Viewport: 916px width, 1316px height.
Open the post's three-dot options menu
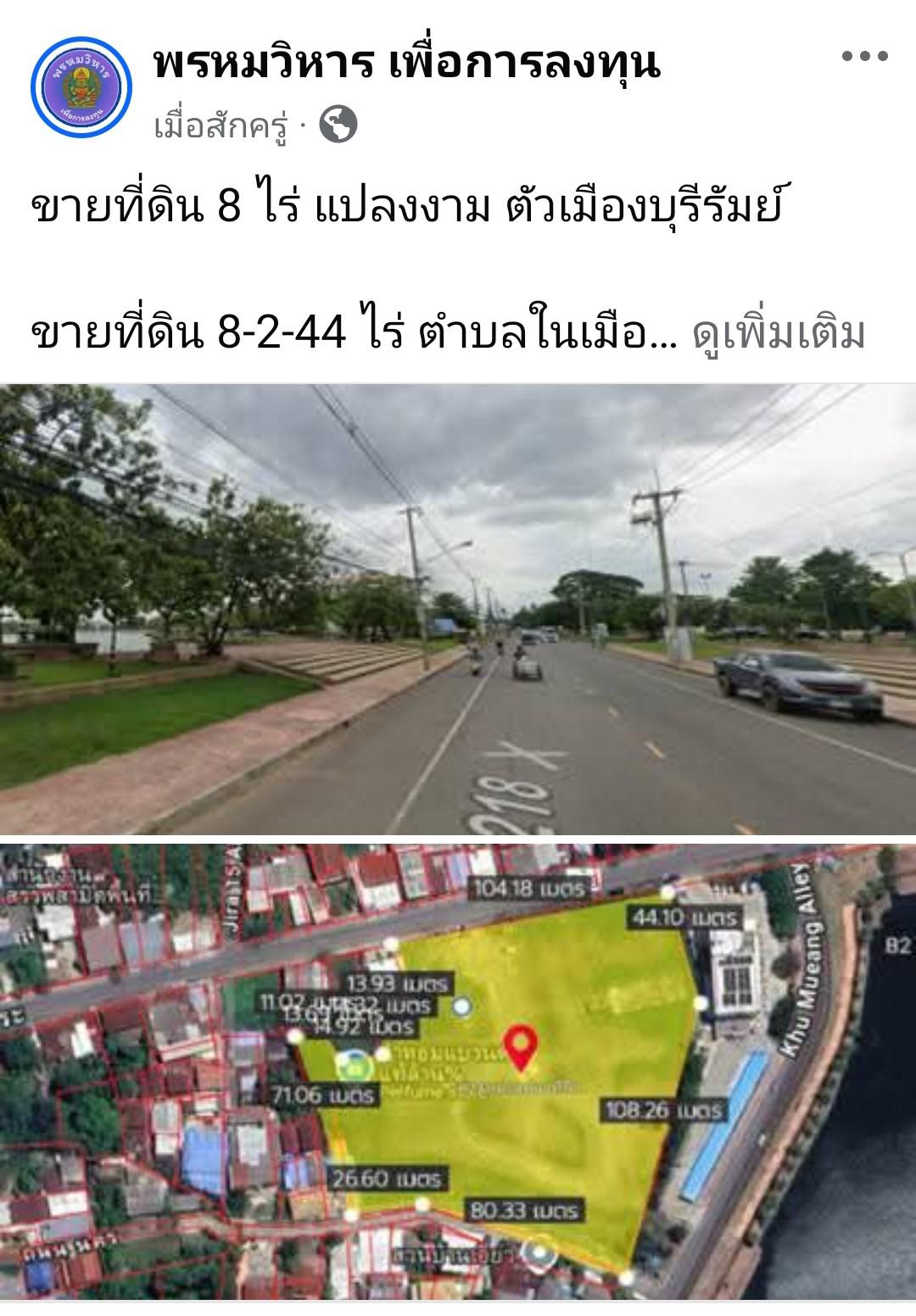pos(864,58)
